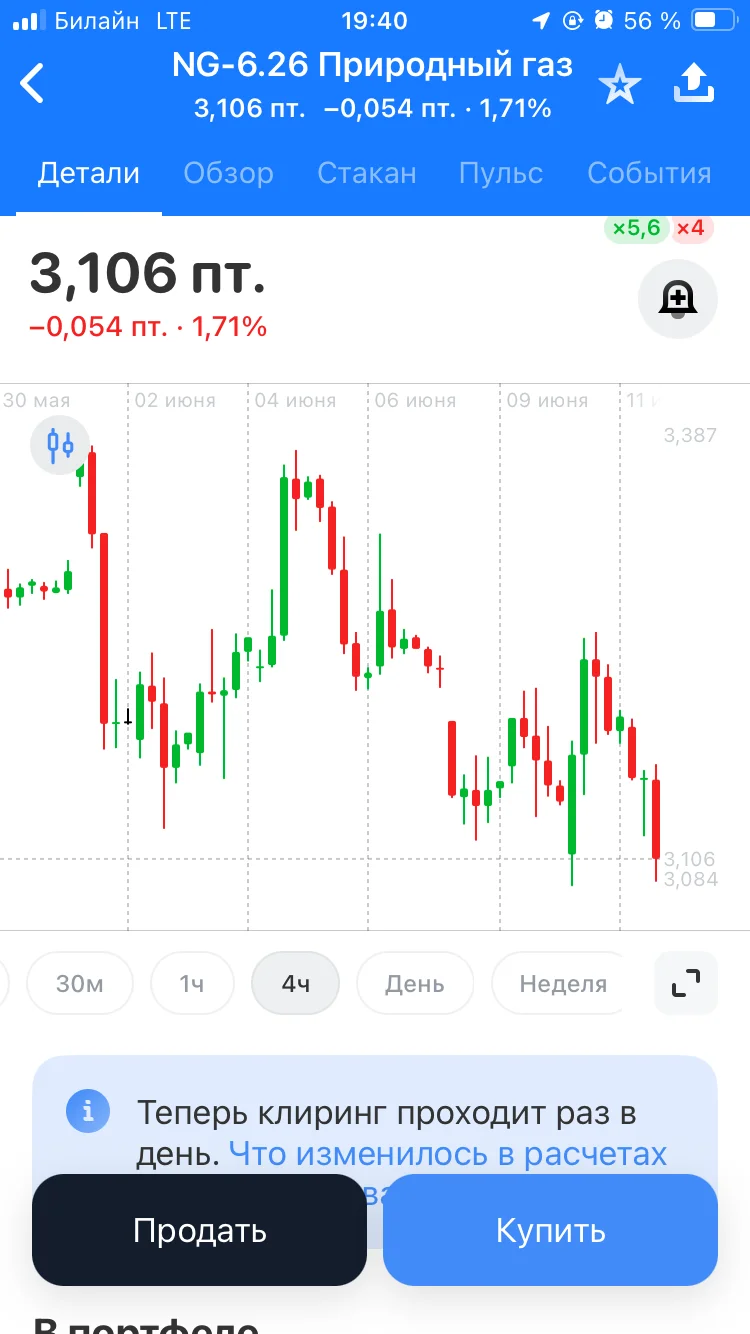
Task: Switch to the Обзор tab
Action: [x=228, y=173]
